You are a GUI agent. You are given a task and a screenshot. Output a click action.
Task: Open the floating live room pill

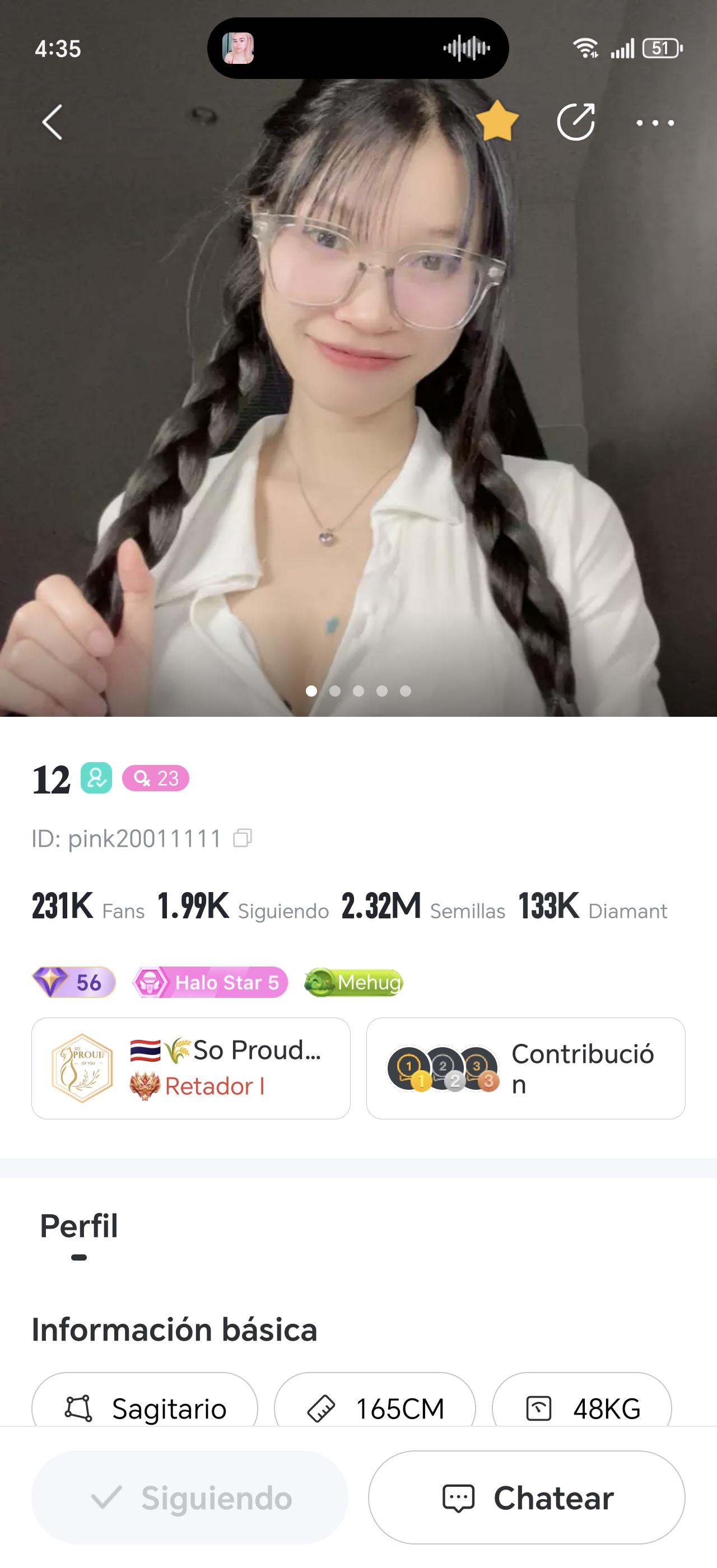[x=358, y=48]
